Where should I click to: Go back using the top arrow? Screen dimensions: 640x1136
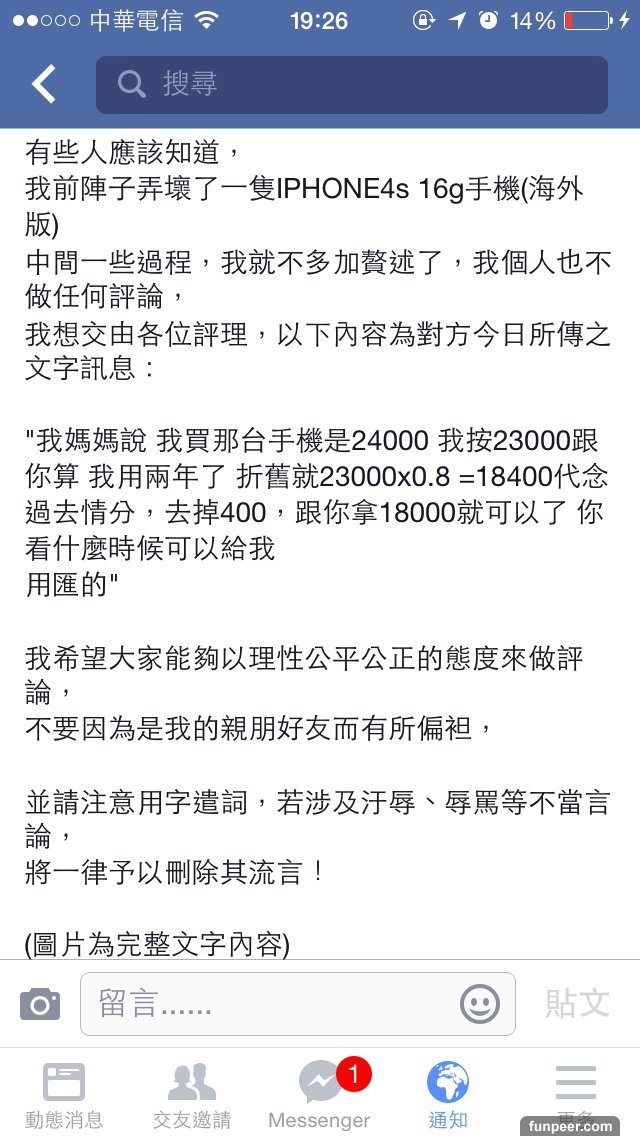(x=44, y=85)
